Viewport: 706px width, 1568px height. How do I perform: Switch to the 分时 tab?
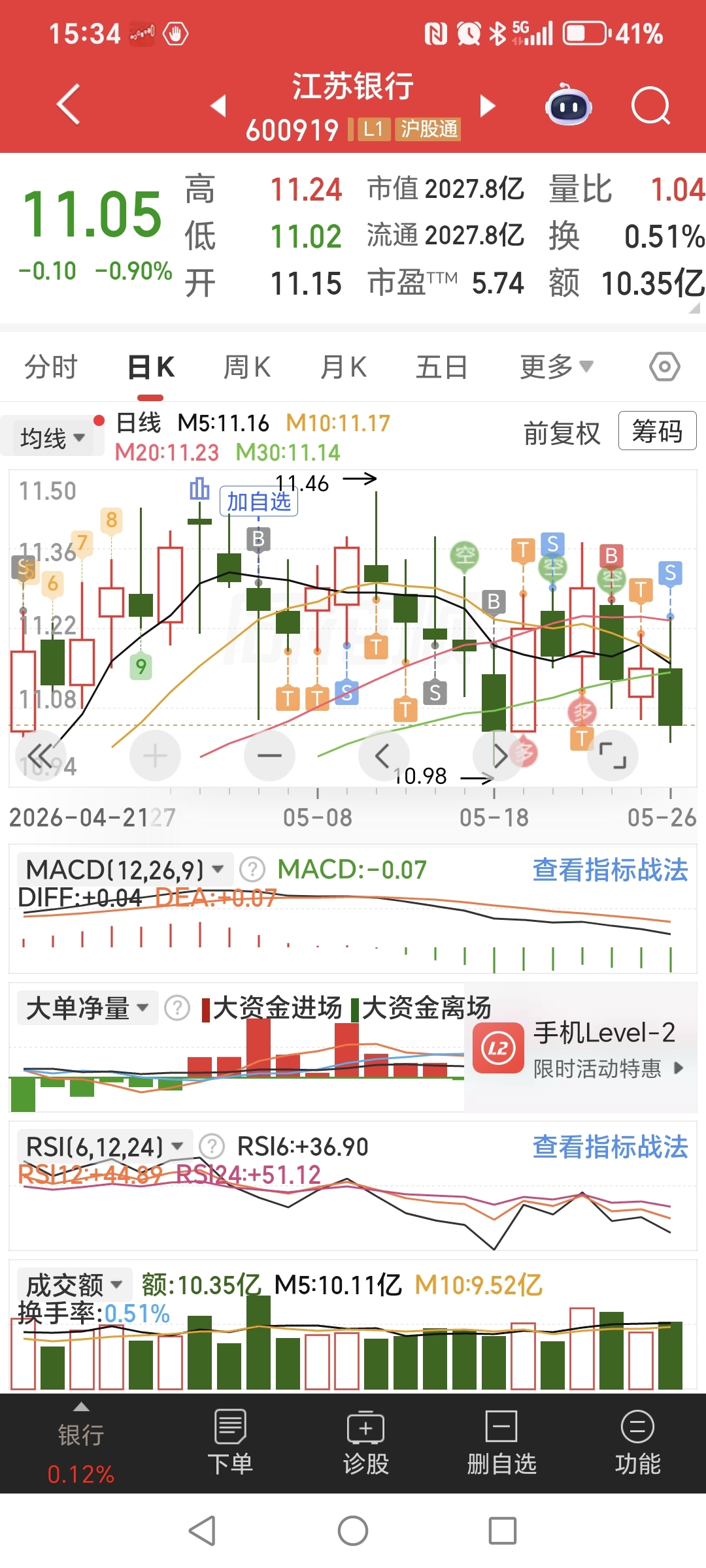click(51, 367)
